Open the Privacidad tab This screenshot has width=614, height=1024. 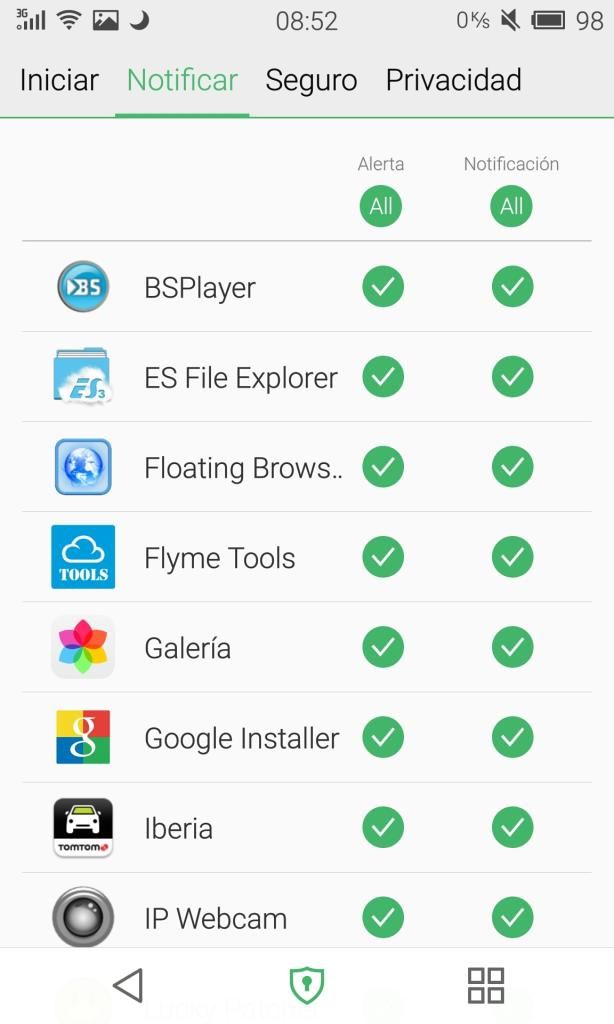453,80
